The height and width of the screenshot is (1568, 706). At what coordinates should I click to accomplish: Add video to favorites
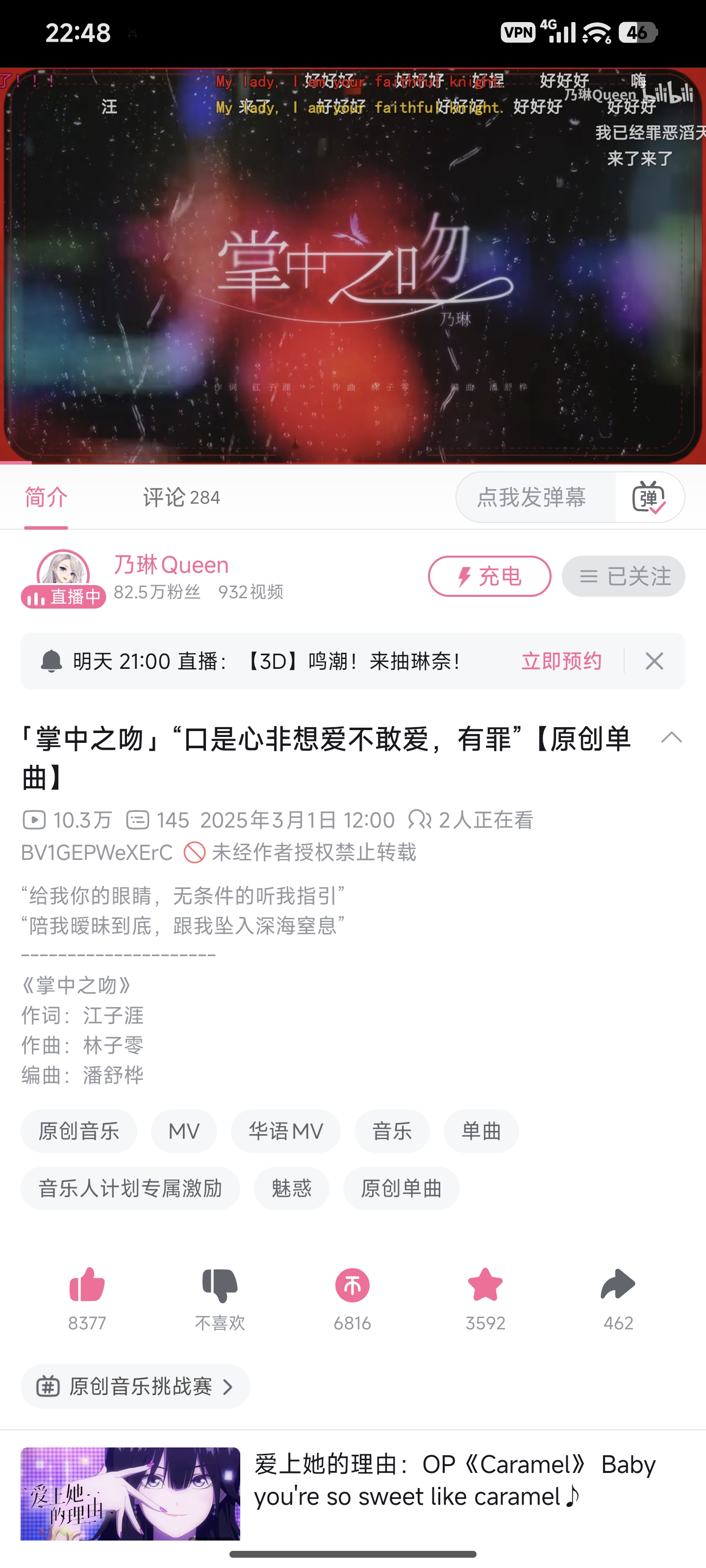485,1295
